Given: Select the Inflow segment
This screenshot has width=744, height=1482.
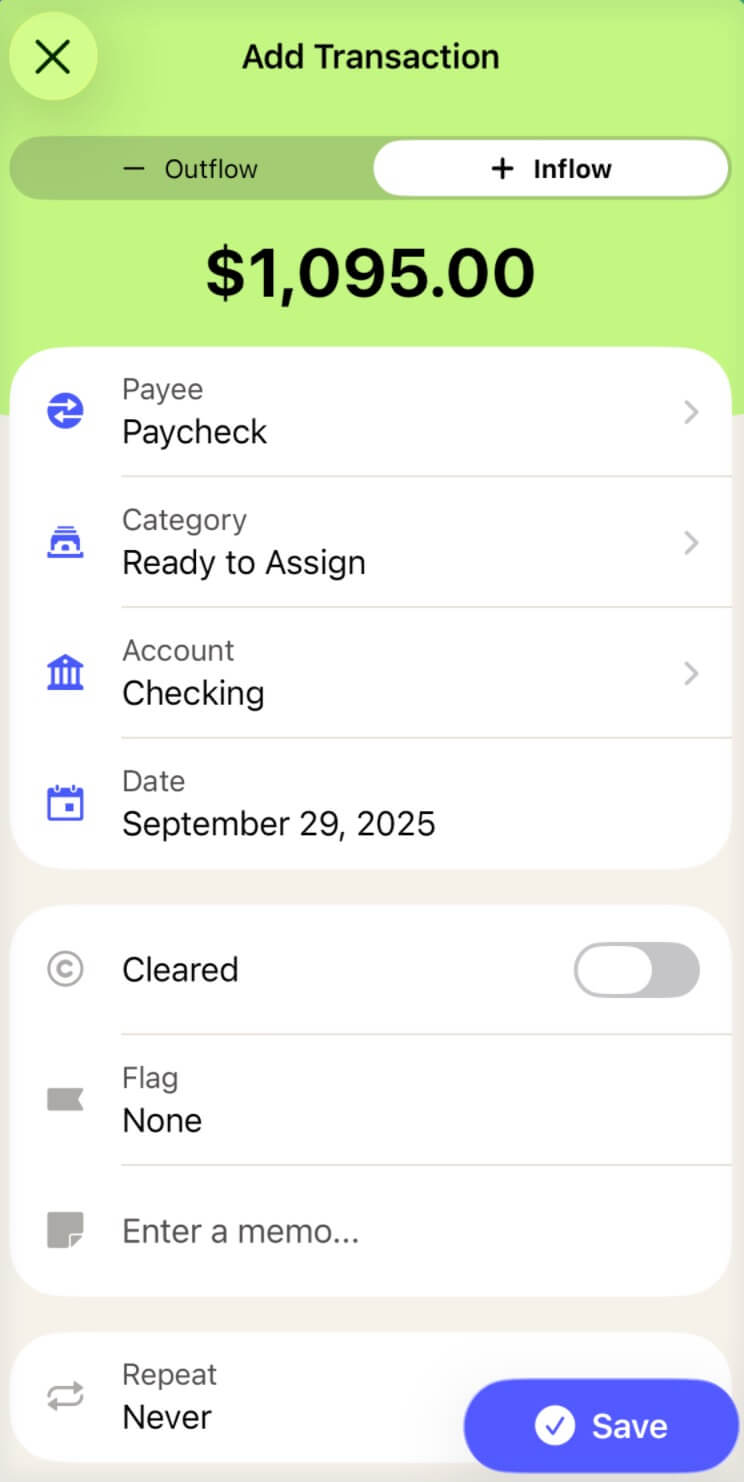Looking at the screenshot, I should pyautogui.click(x=551, y=169).
